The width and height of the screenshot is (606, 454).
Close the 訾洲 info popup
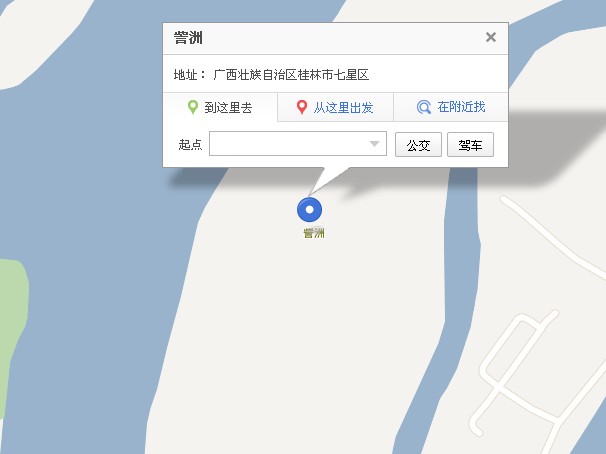tap(490, 38)
